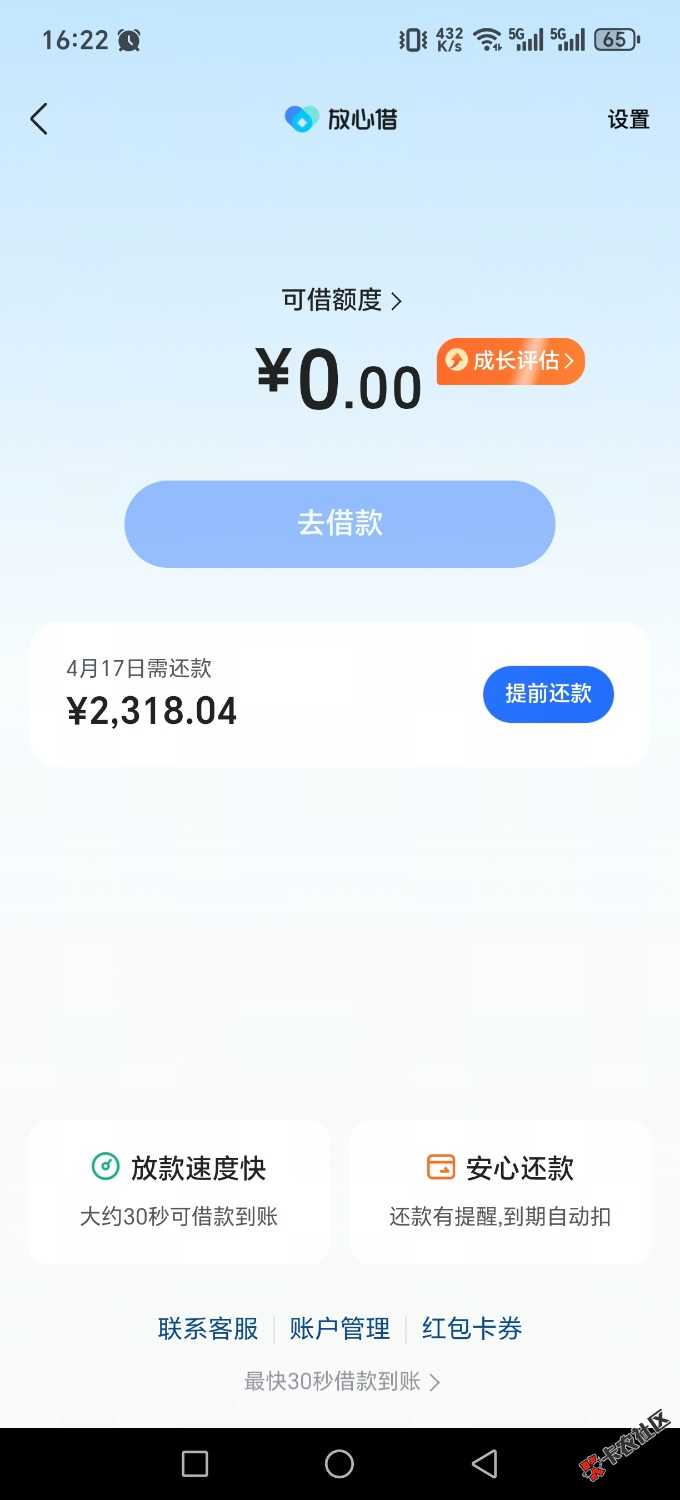This screenshot has height=1500, width=680.
Task: Open 联系客服 link
Action: 208,1329
